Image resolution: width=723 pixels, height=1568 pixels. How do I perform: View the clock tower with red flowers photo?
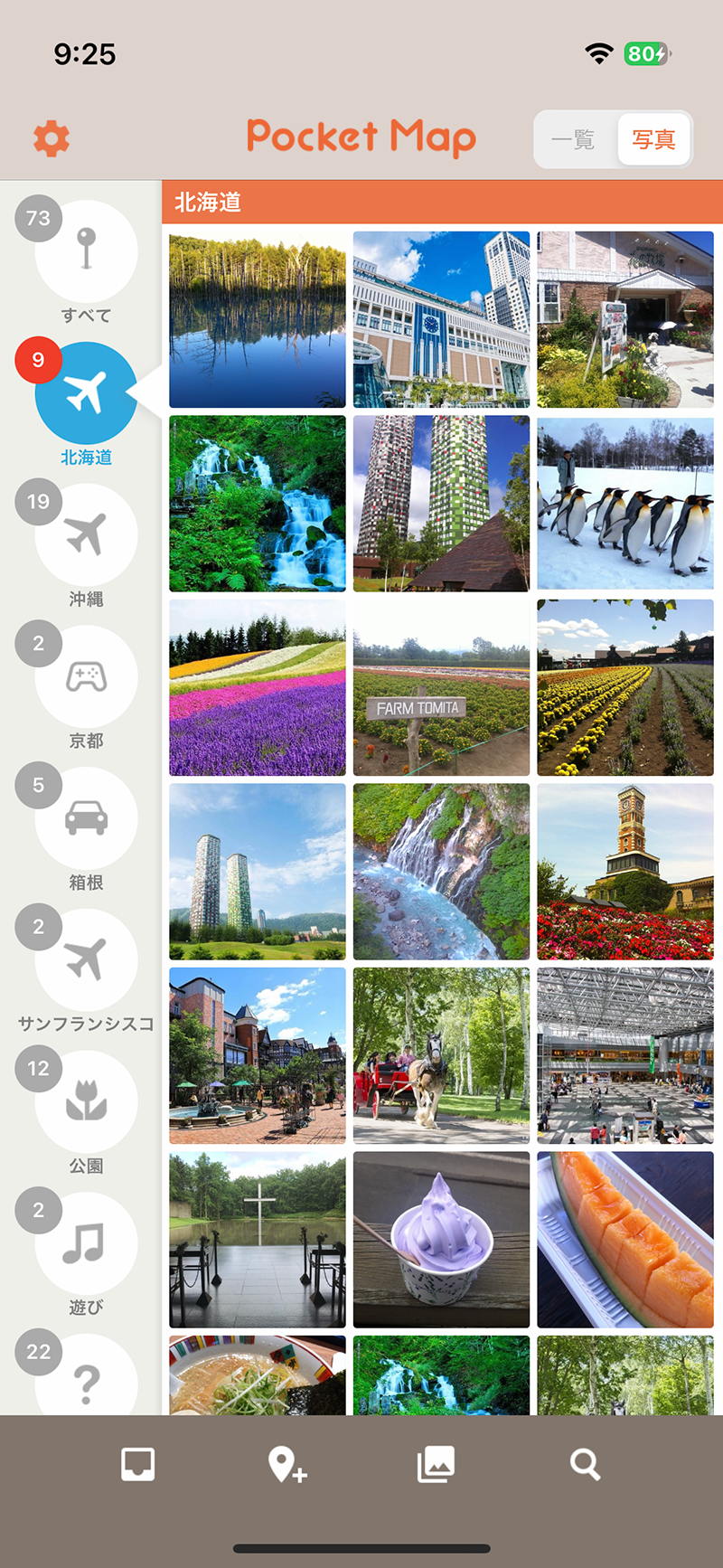click(625, 872)
